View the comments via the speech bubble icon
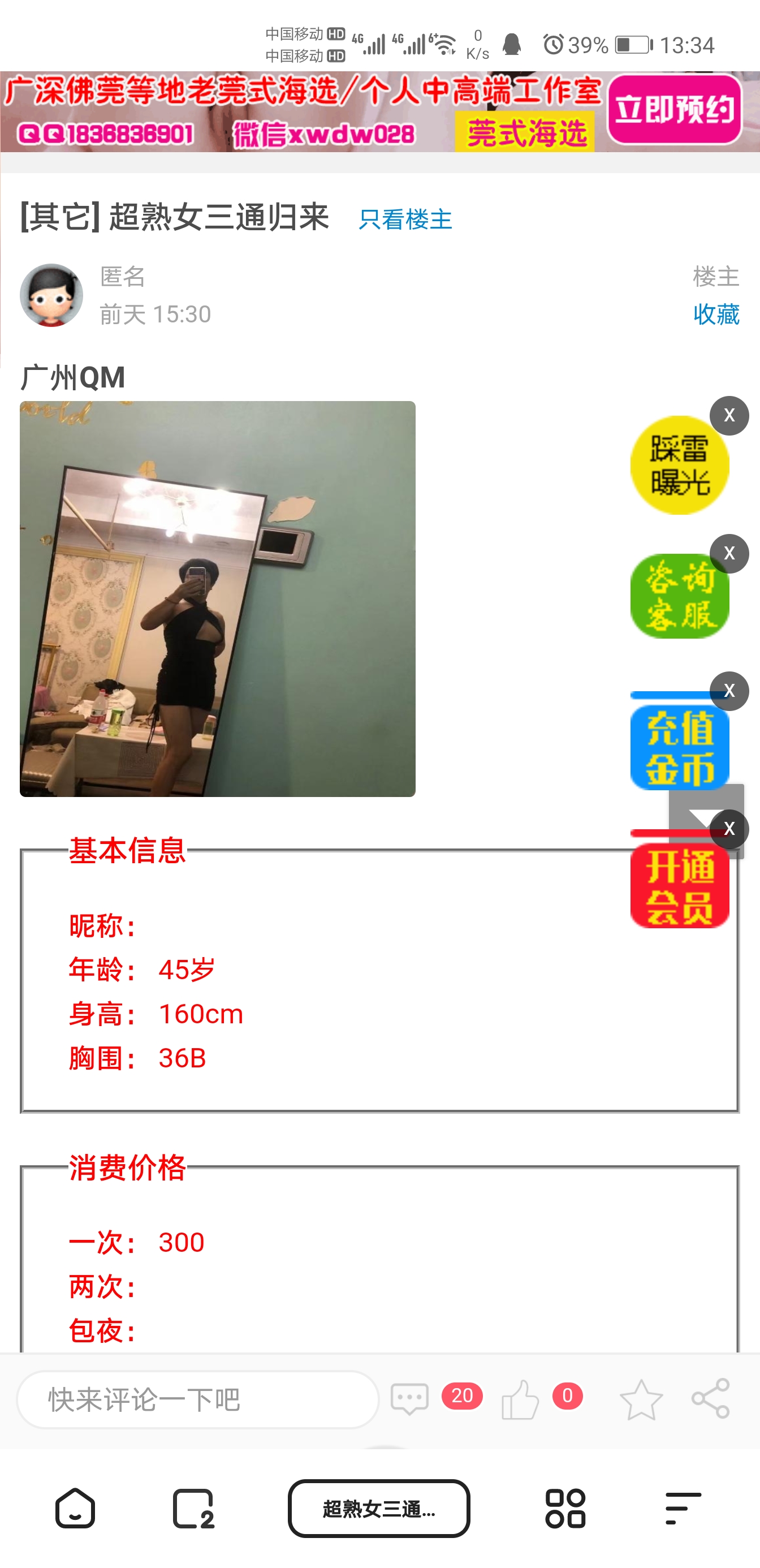This screenshot has height=1568, width=760. tap(409, 1398)
